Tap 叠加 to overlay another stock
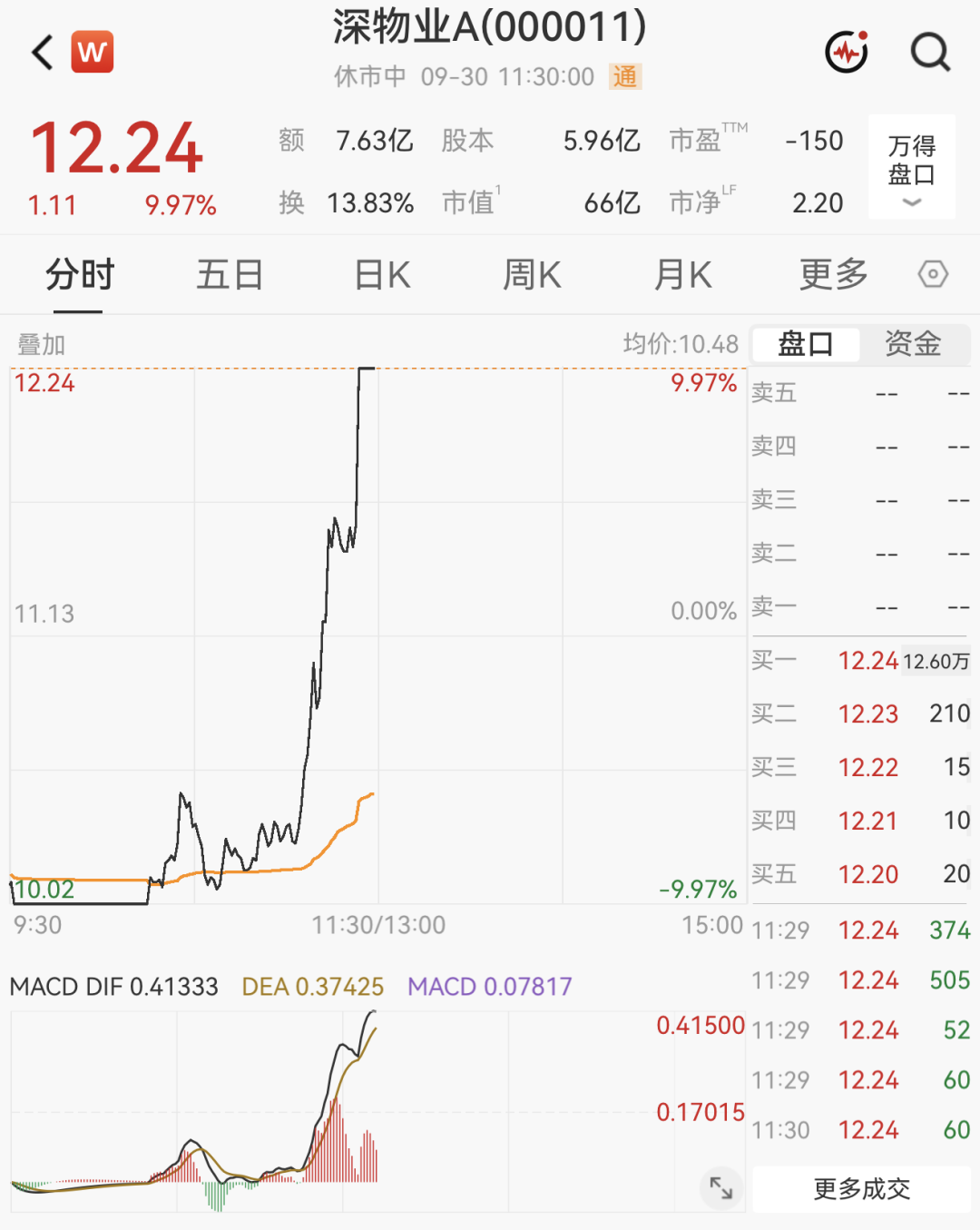 42,345
